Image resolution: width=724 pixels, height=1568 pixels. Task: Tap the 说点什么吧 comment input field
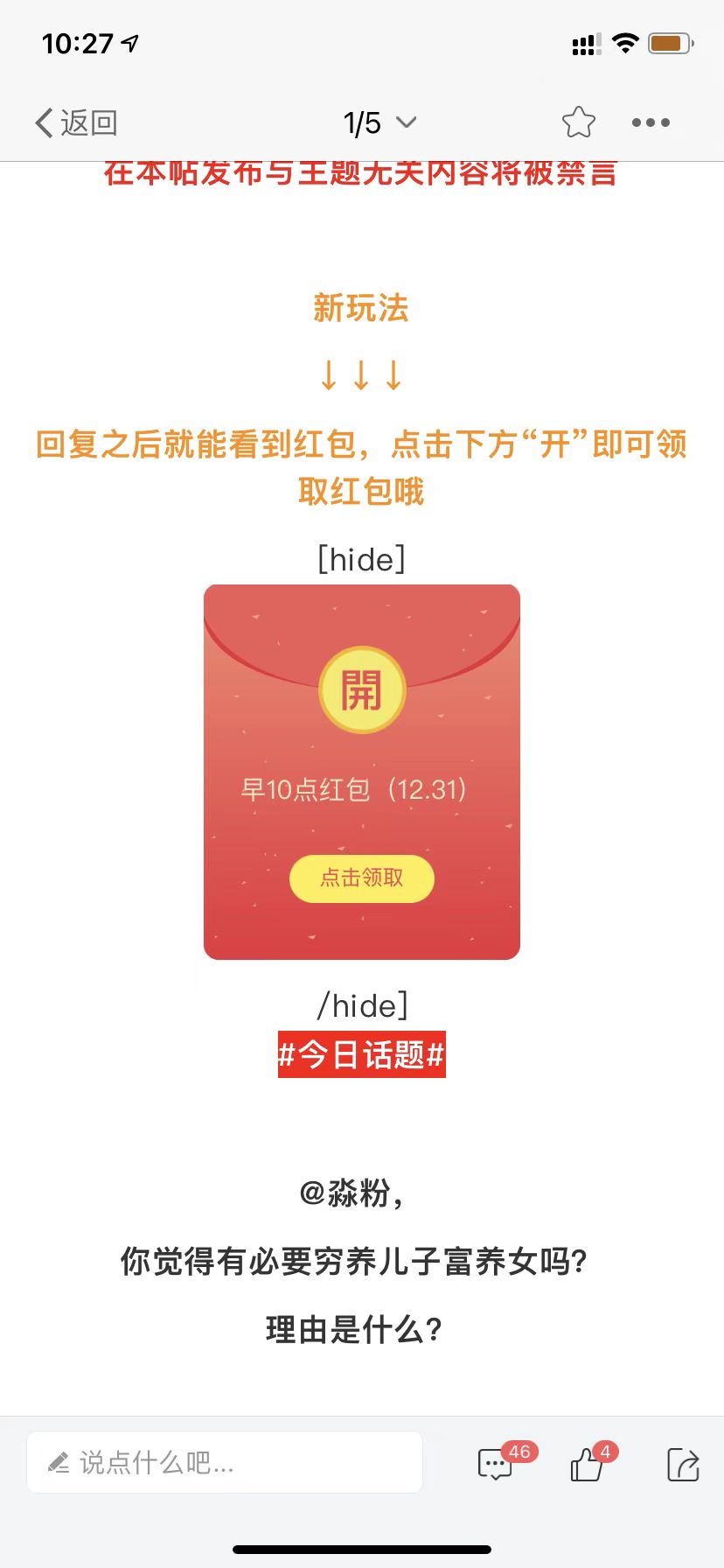pos(225,1462)
